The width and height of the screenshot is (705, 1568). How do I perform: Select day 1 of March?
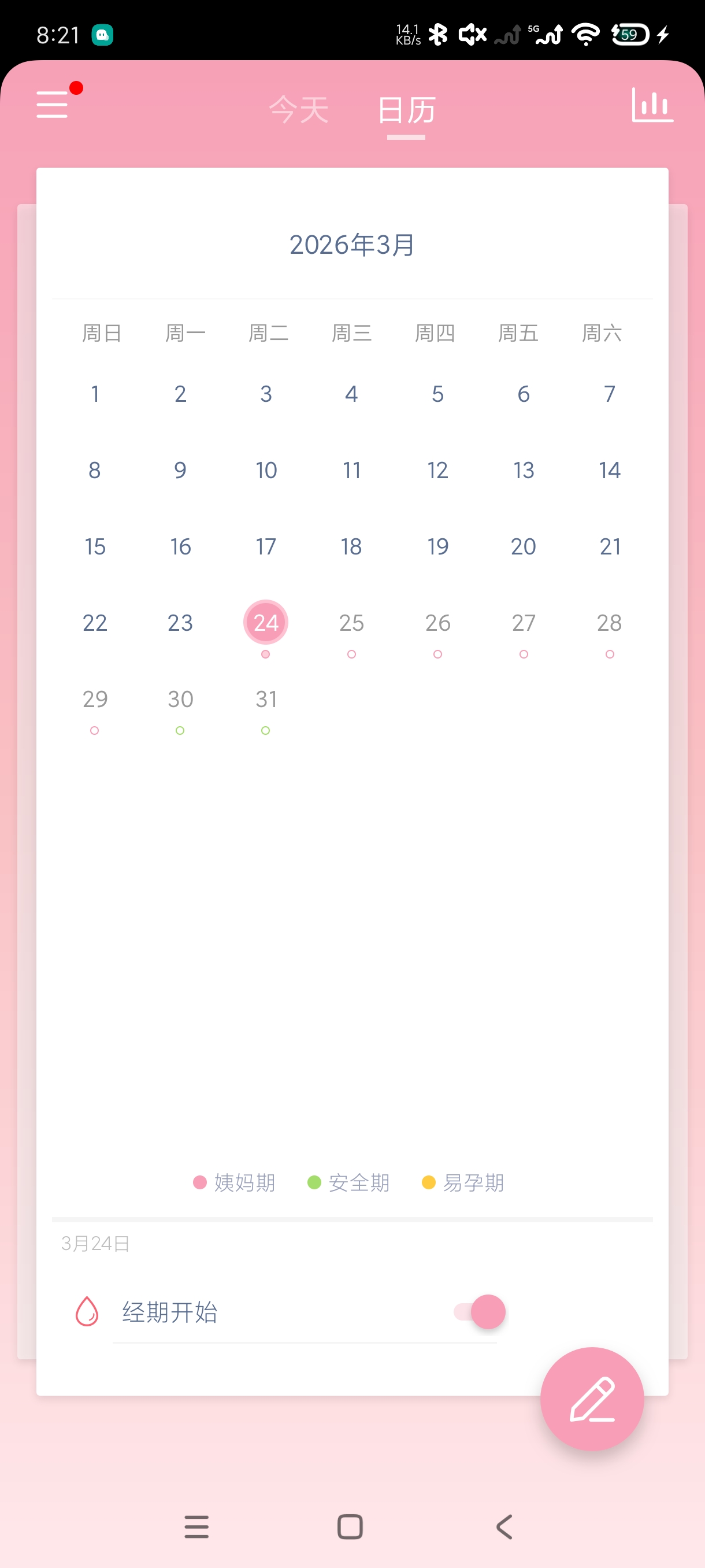(x=95, y=394)
